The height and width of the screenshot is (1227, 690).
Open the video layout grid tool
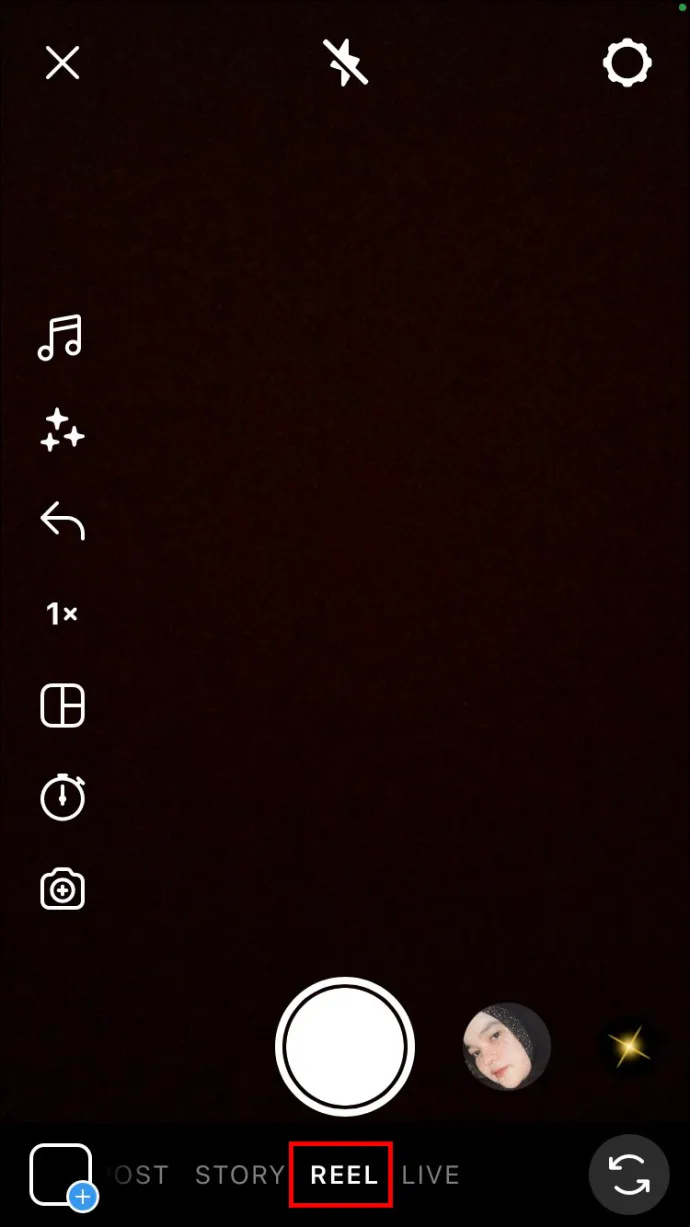click(x=62, y=706)
